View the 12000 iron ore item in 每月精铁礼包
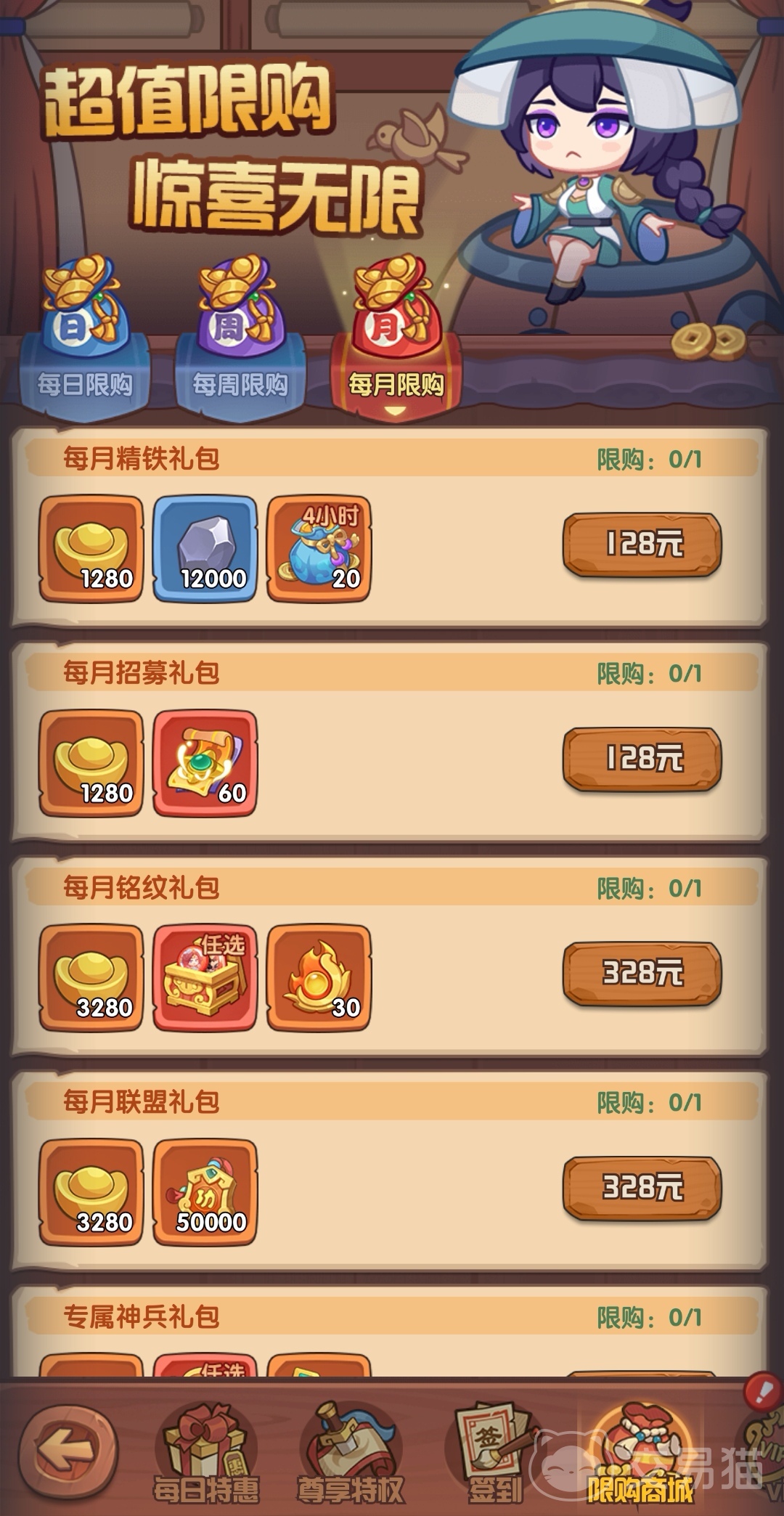The width and height of the screenshot is (784, 1516). [205, 549]
